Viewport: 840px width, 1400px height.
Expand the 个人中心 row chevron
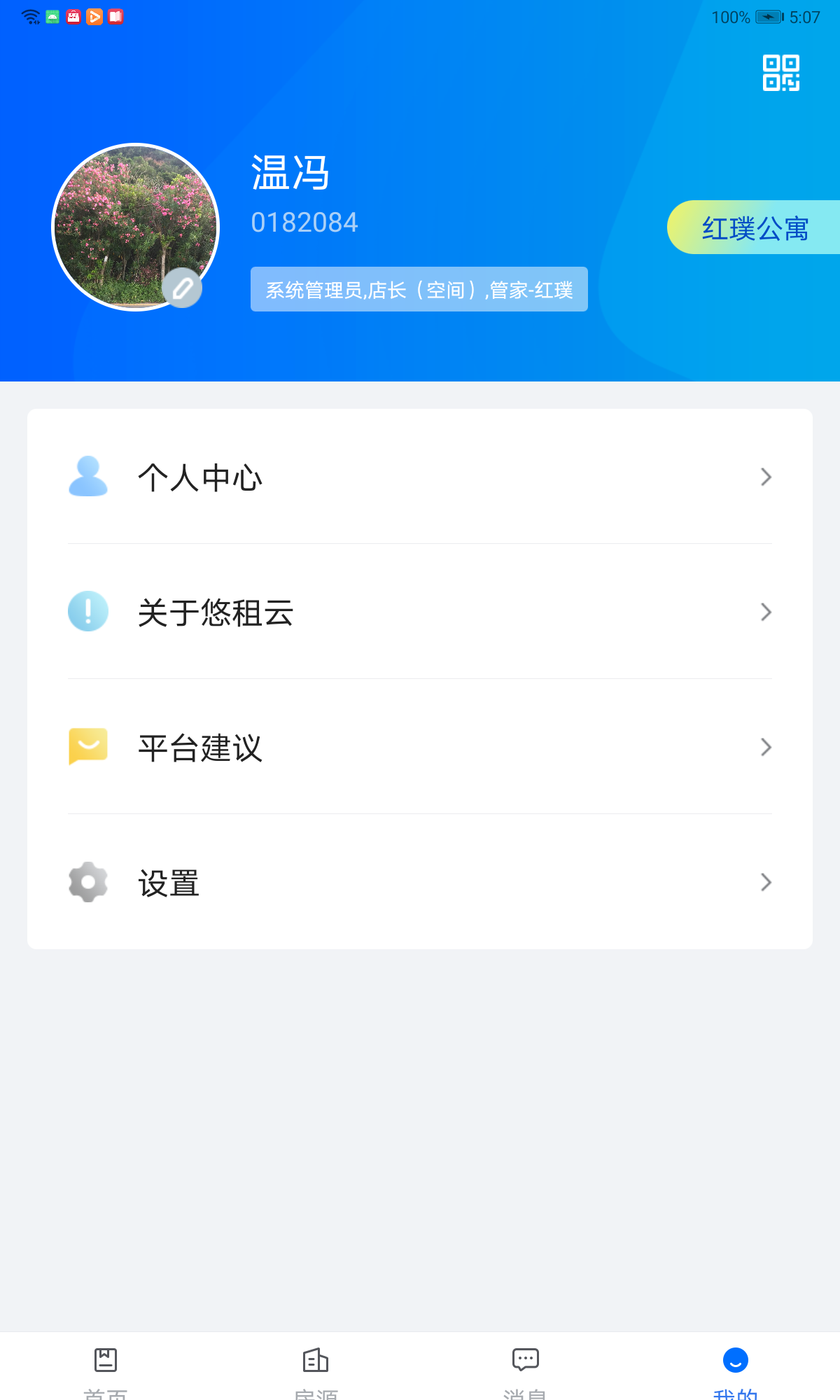(x=767, y=477)
